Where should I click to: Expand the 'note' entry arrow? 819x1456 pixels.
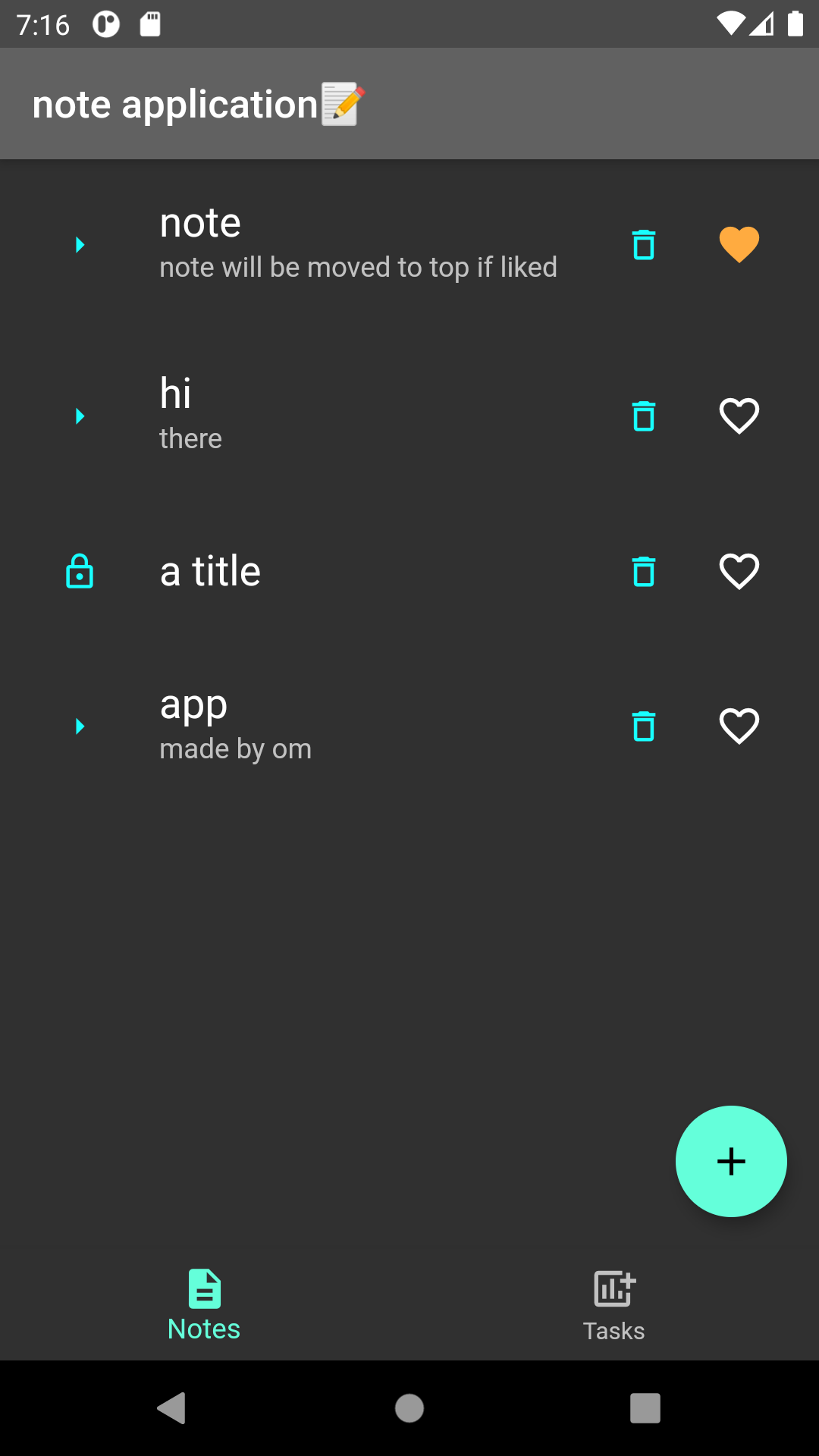(x=80, y=245)
